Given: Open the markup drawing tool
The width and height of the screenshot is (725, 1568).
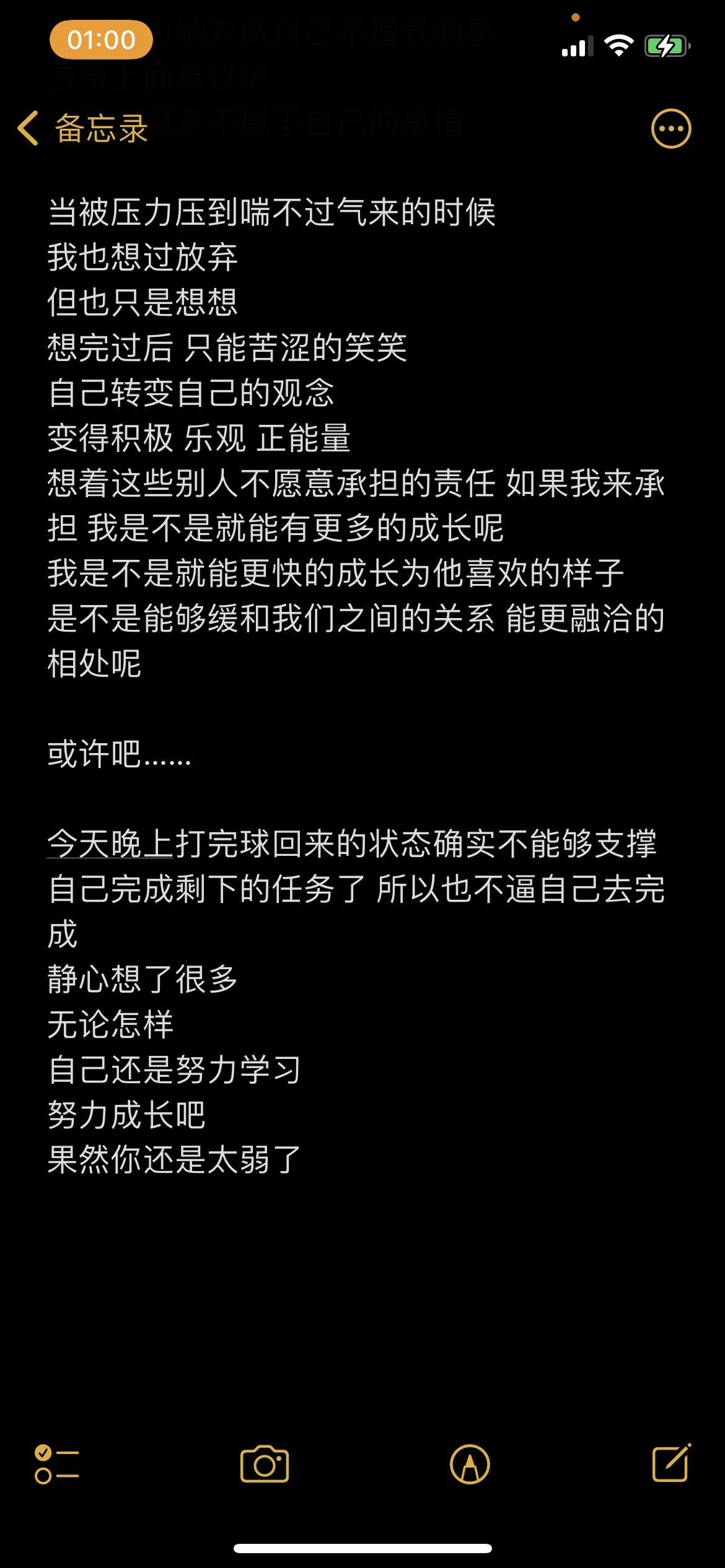Looking at the screenshot, I should pos(470,1464).
